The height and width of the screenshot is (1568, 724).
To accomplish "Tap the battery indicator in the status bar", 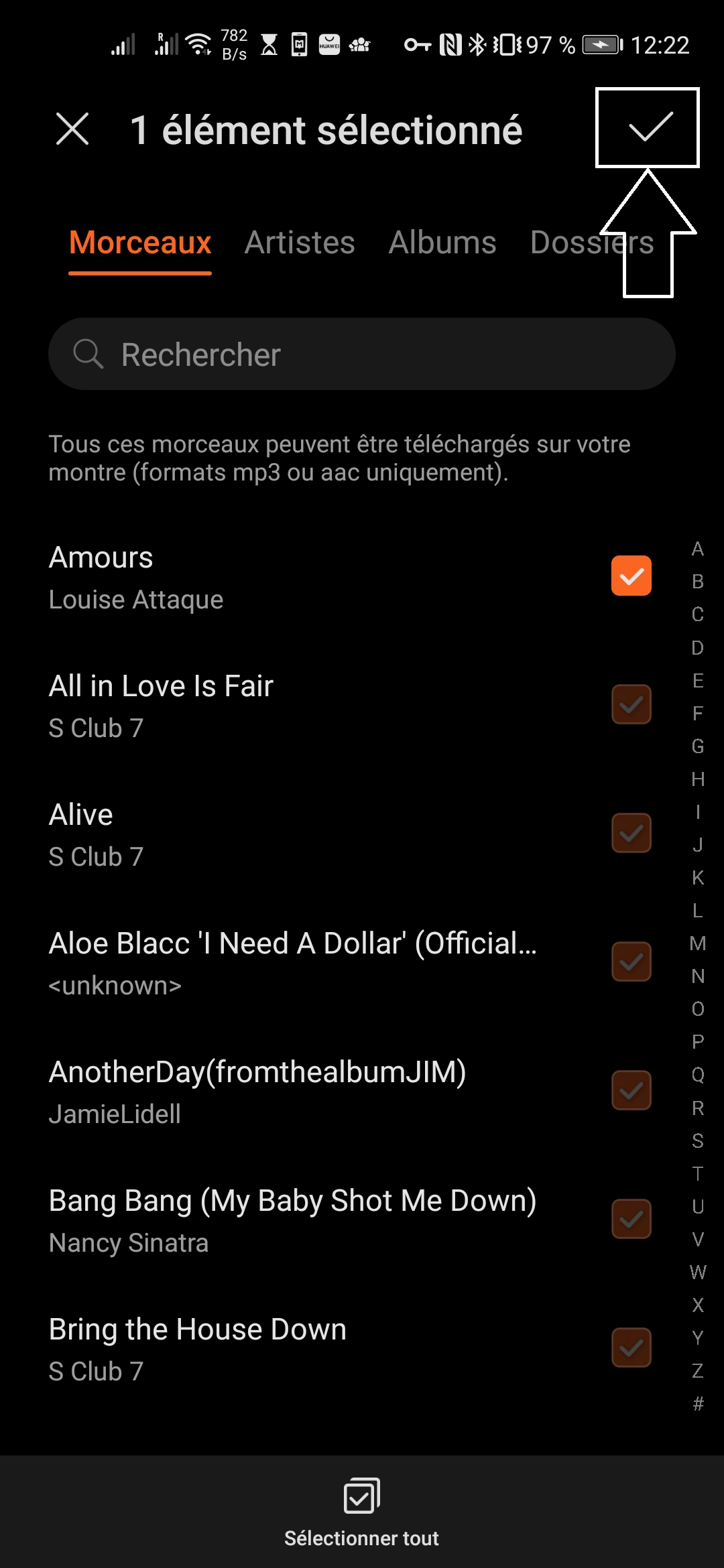I will coord(599,44).
